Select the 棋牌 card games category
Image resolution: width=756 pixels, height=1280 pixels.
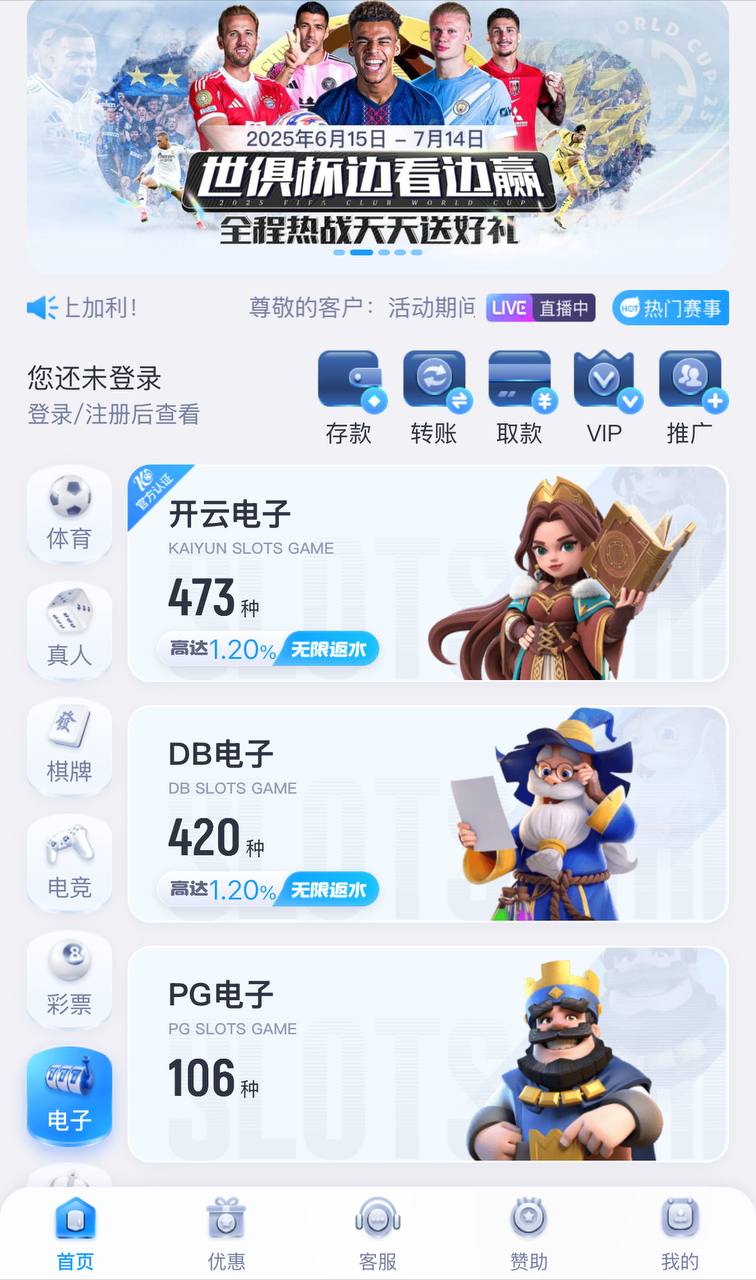click(69, 746)
